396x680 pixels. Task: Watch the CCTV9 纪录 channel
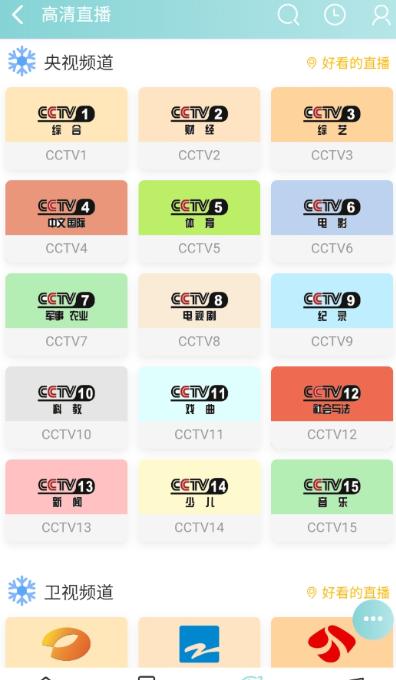[332, 314]
